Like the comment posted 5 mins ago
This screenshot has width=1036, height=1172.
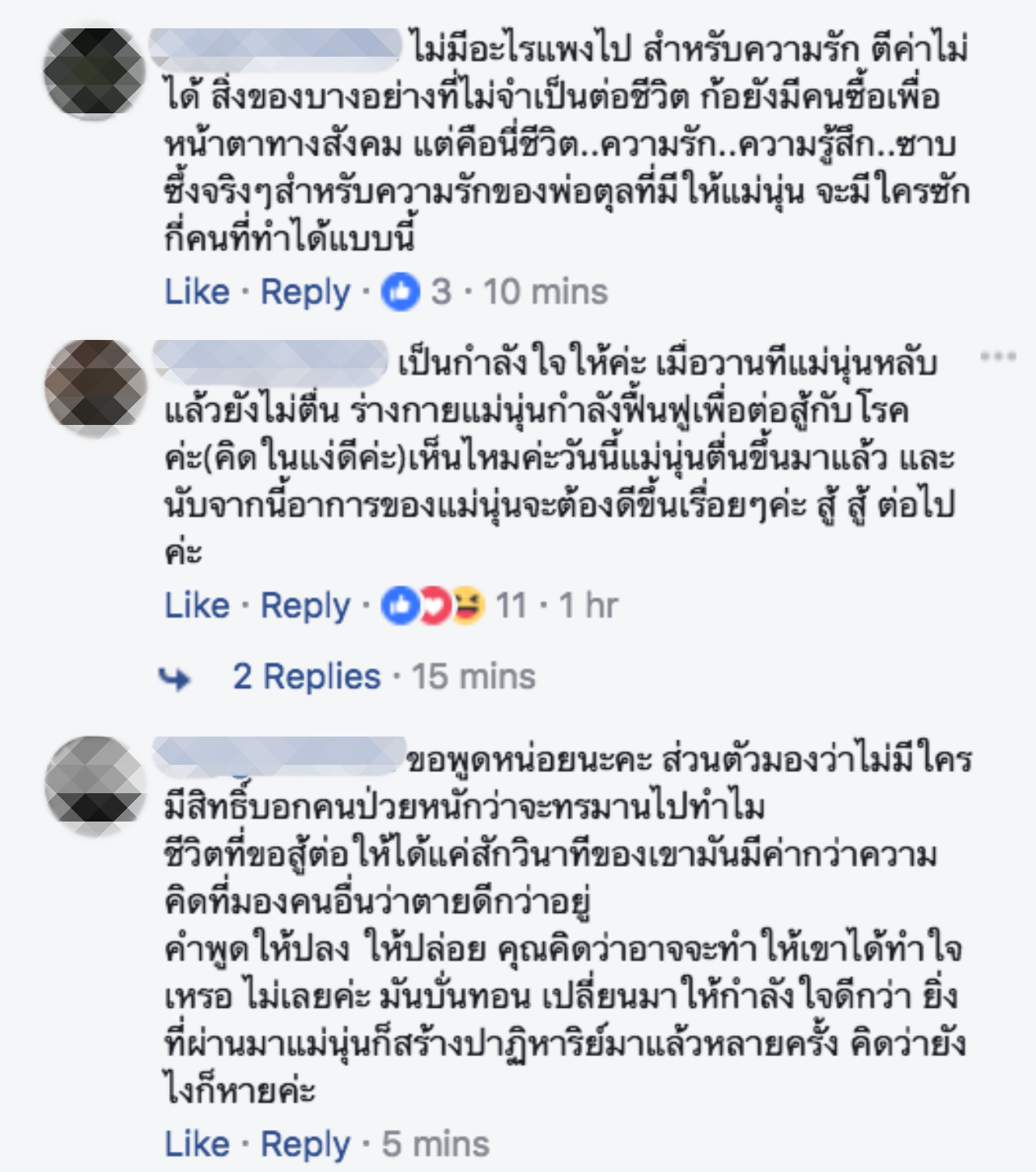pyautogui.click(x=197, y=1144)
